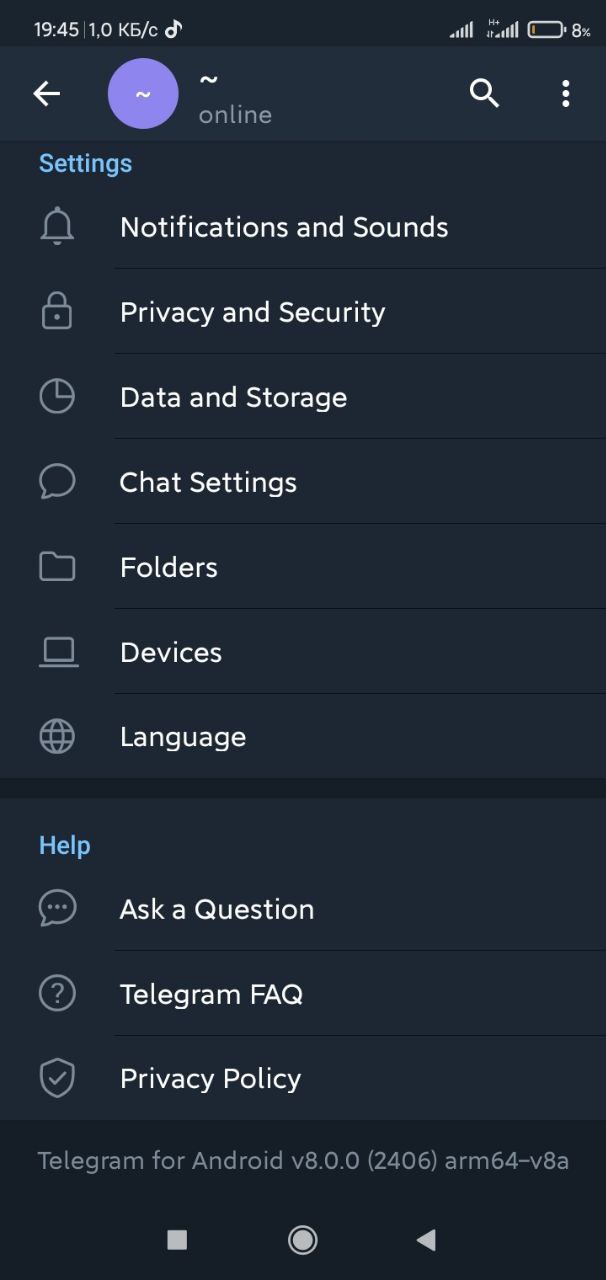Open Notifications and Sounds

pos(303,227)
